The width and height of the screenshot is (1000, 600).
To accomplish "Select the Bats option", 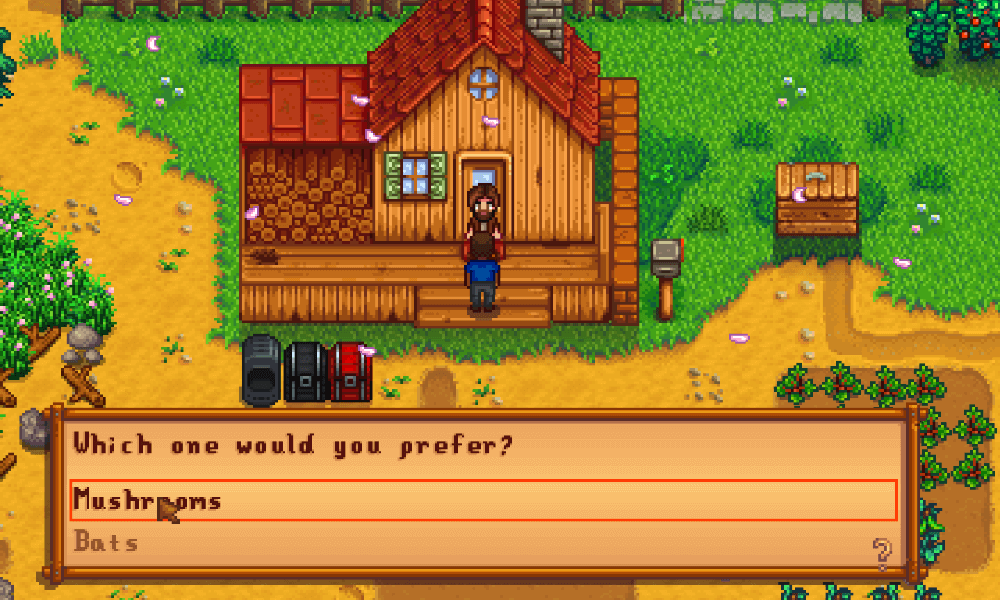I will coord(106,543).
